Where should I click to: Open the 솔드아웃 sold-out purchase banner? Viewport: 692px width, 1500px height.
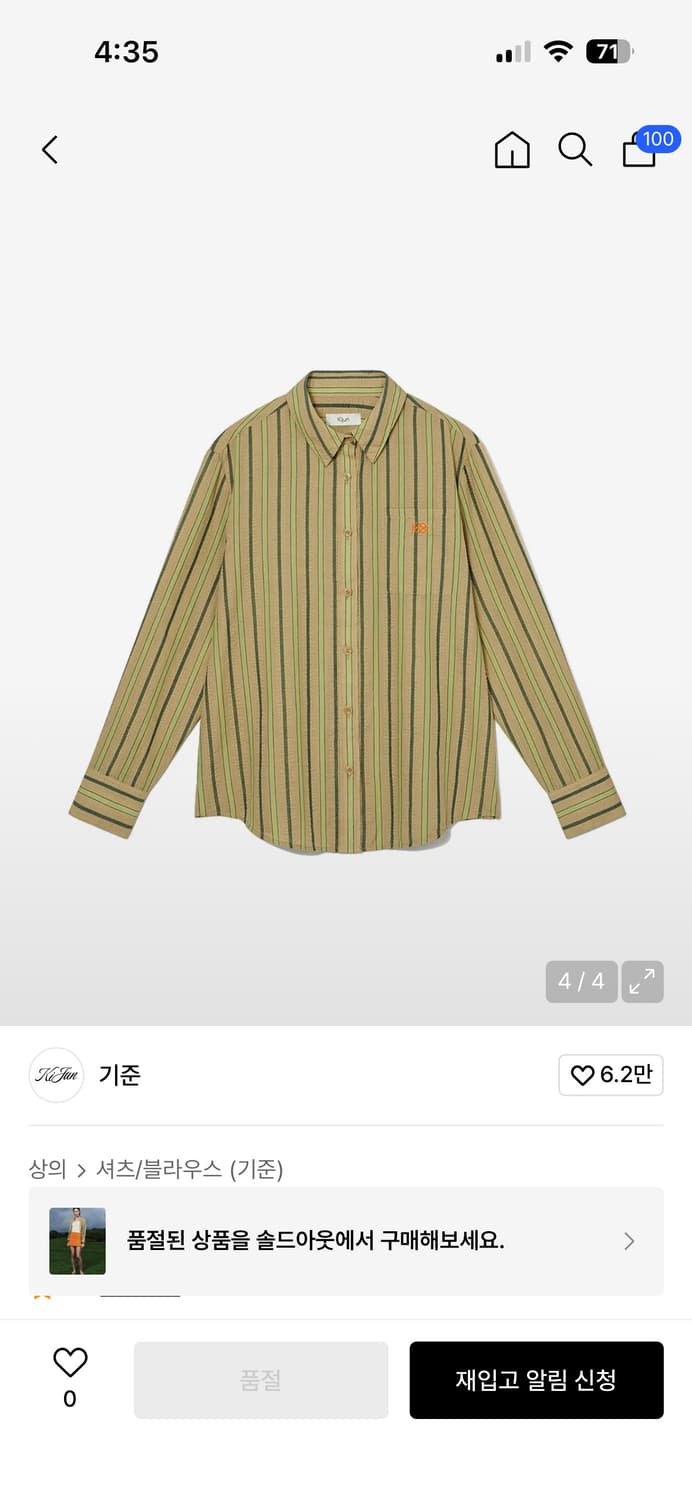346,1241
